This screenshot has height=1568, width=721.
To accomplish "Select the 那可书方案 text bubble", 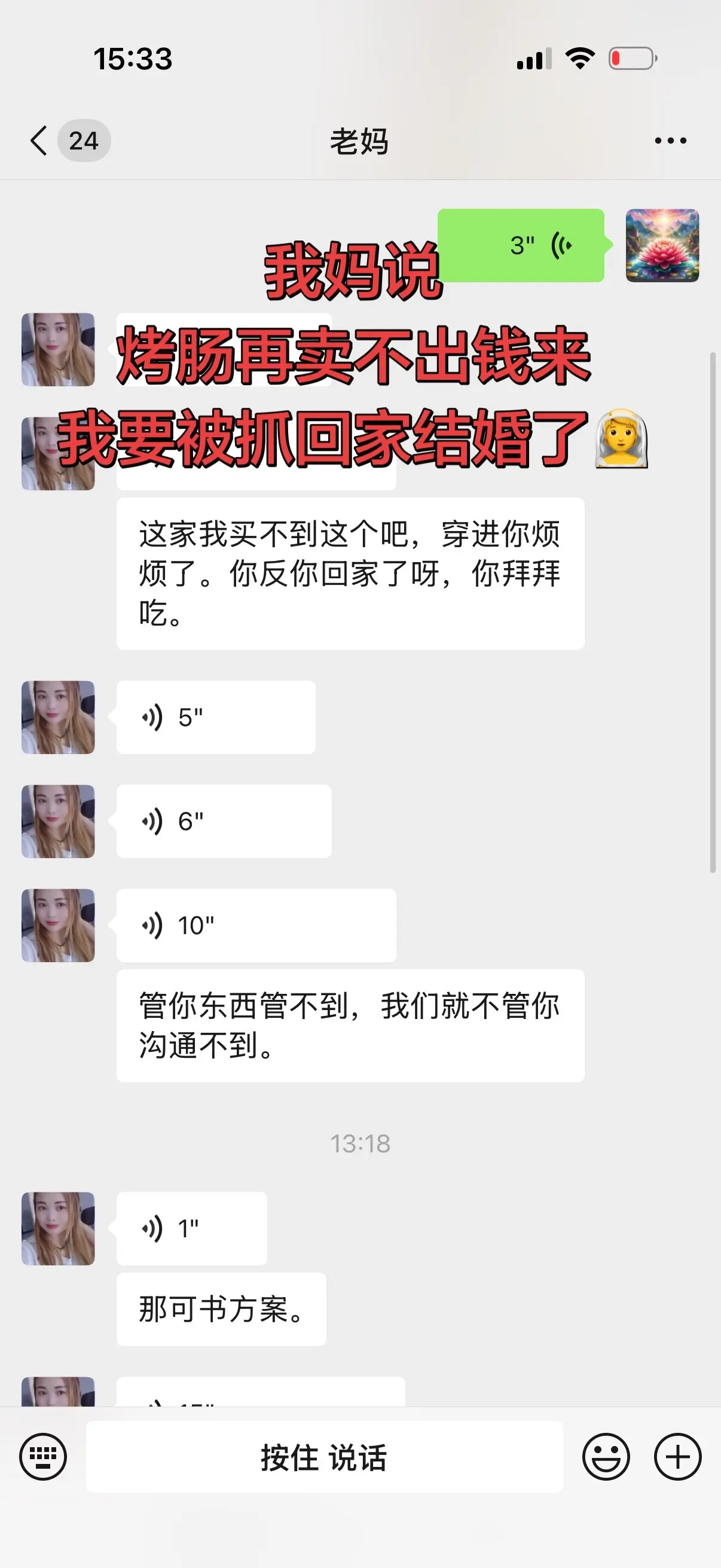I will coord(221,1308).
